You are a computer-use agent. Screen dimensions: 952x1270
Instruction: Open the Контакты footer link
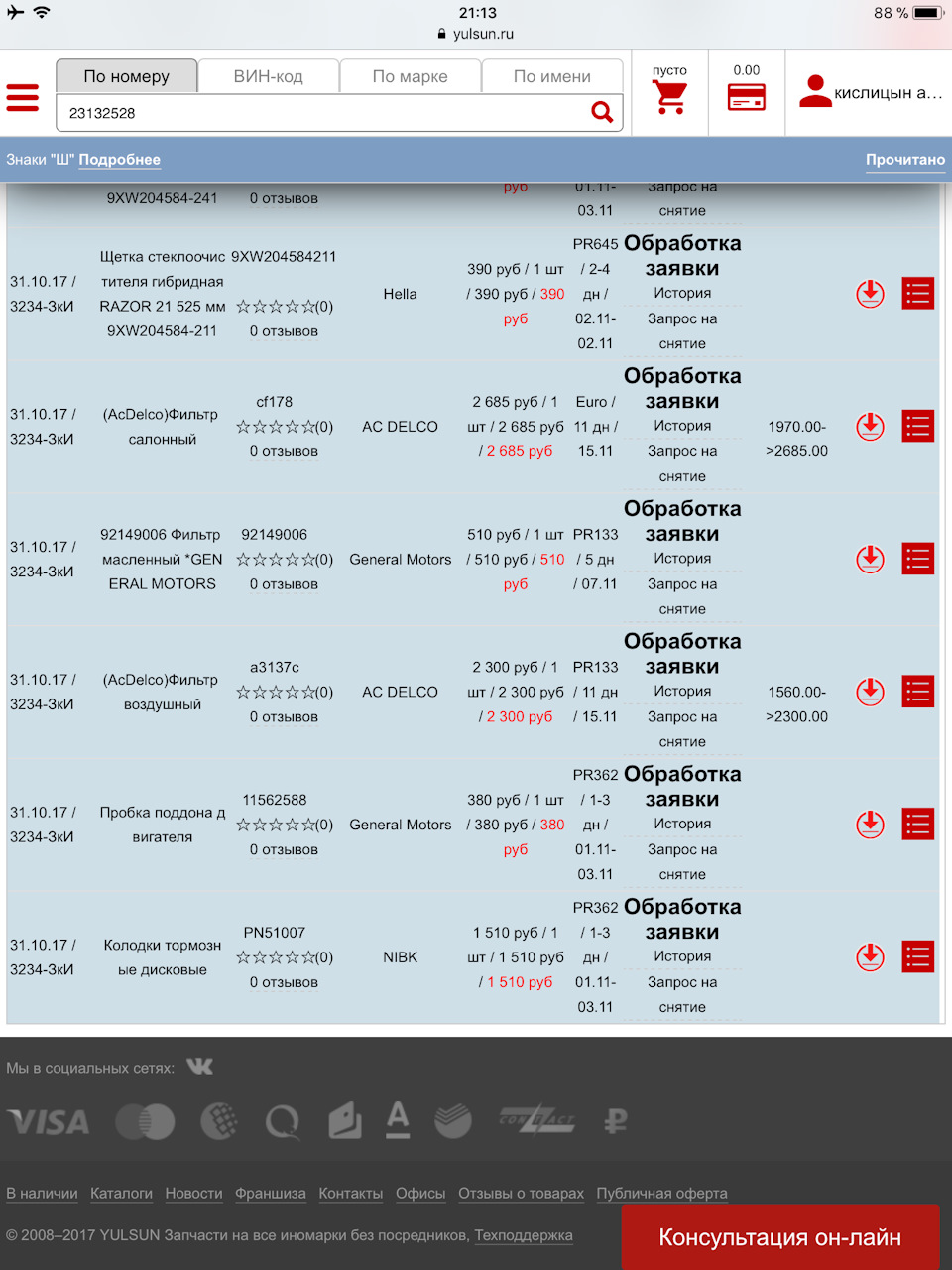tap(350, 1194)
